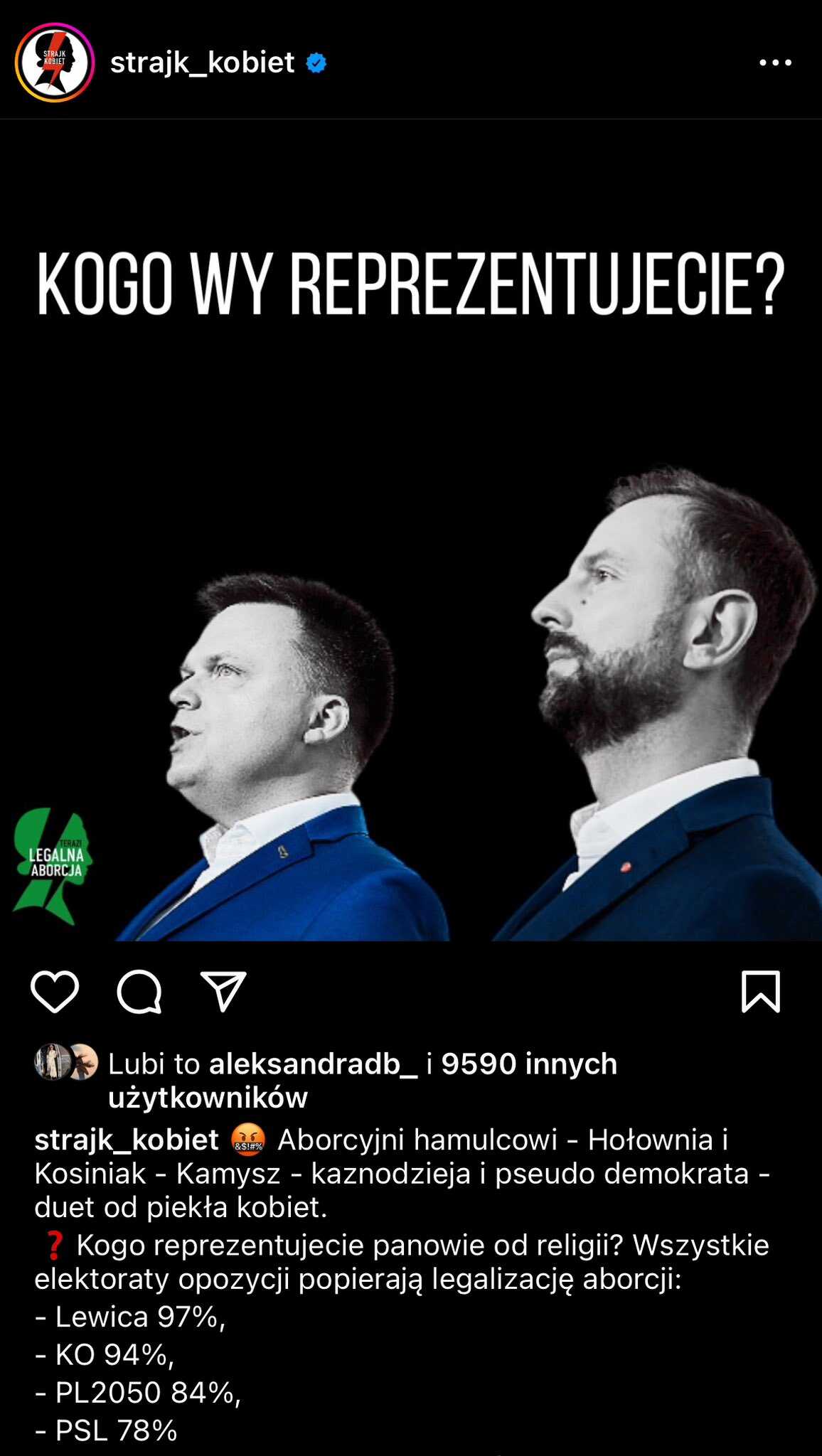The height and width of the screenshot is (1456, 822).
Task: Share the post via paper plane icon
Action: tap(224, 991)
